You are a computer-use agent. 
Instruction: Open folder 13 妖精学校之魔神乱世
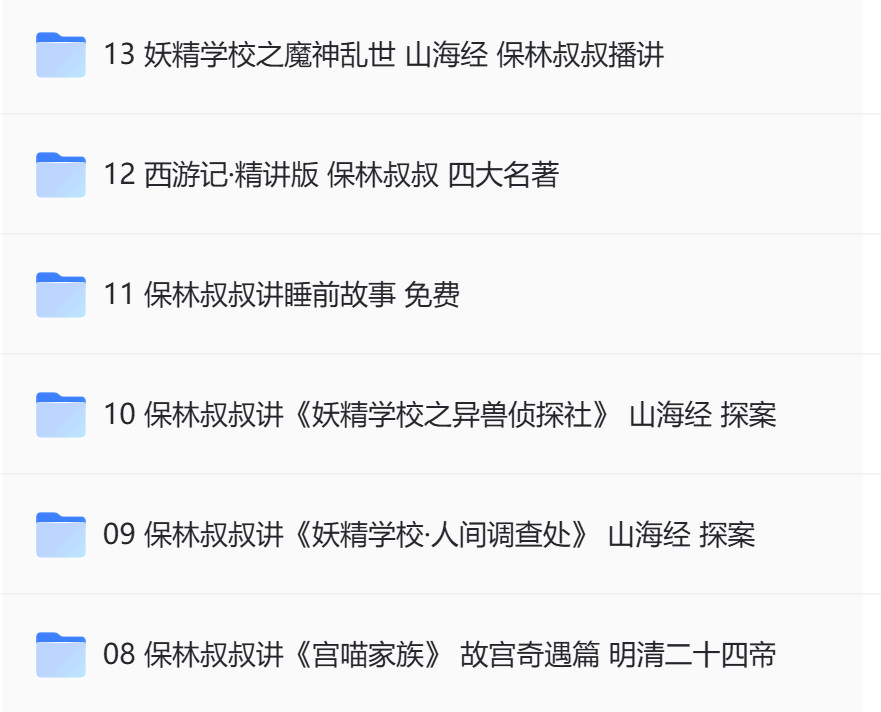point(383,55)
